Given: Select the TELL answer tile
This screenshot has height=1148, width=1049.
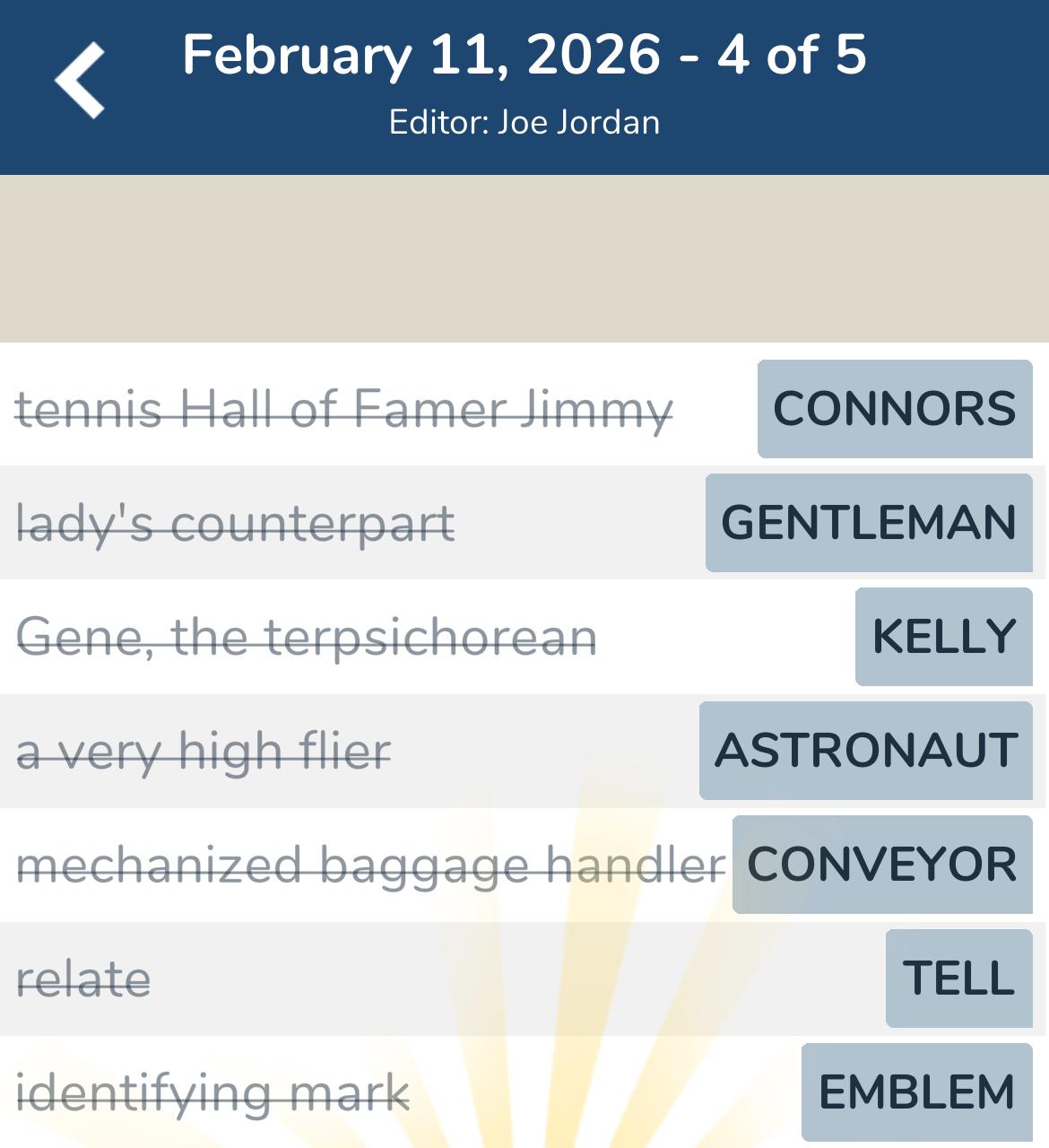Looking at the screenshot, I should (958, 977).
